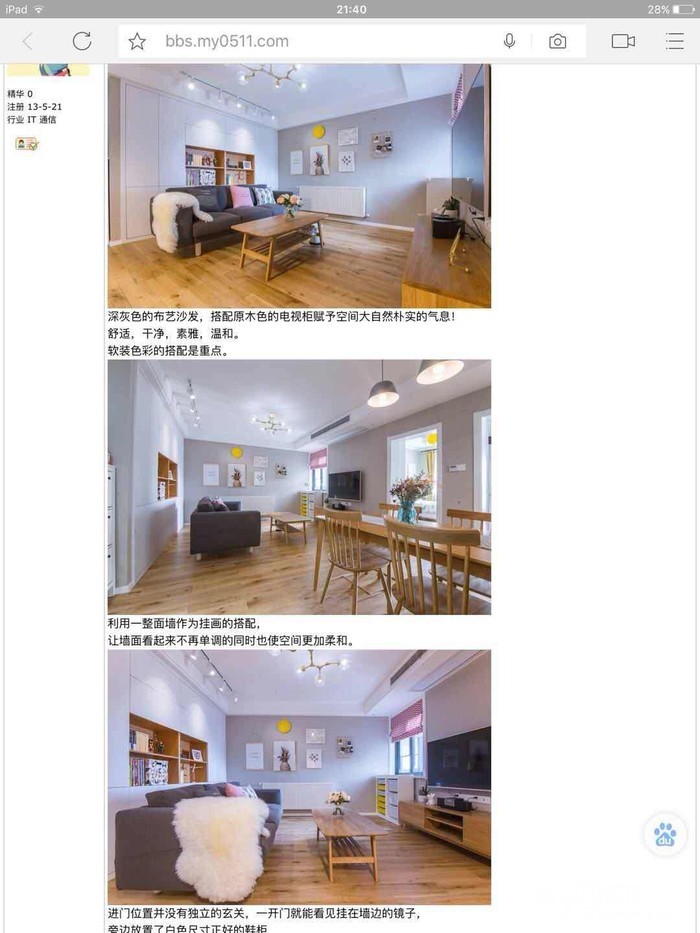This screenshot has height=933, width=700.
Task: Open the video camera toolbar icon
Action: (623, 41)
